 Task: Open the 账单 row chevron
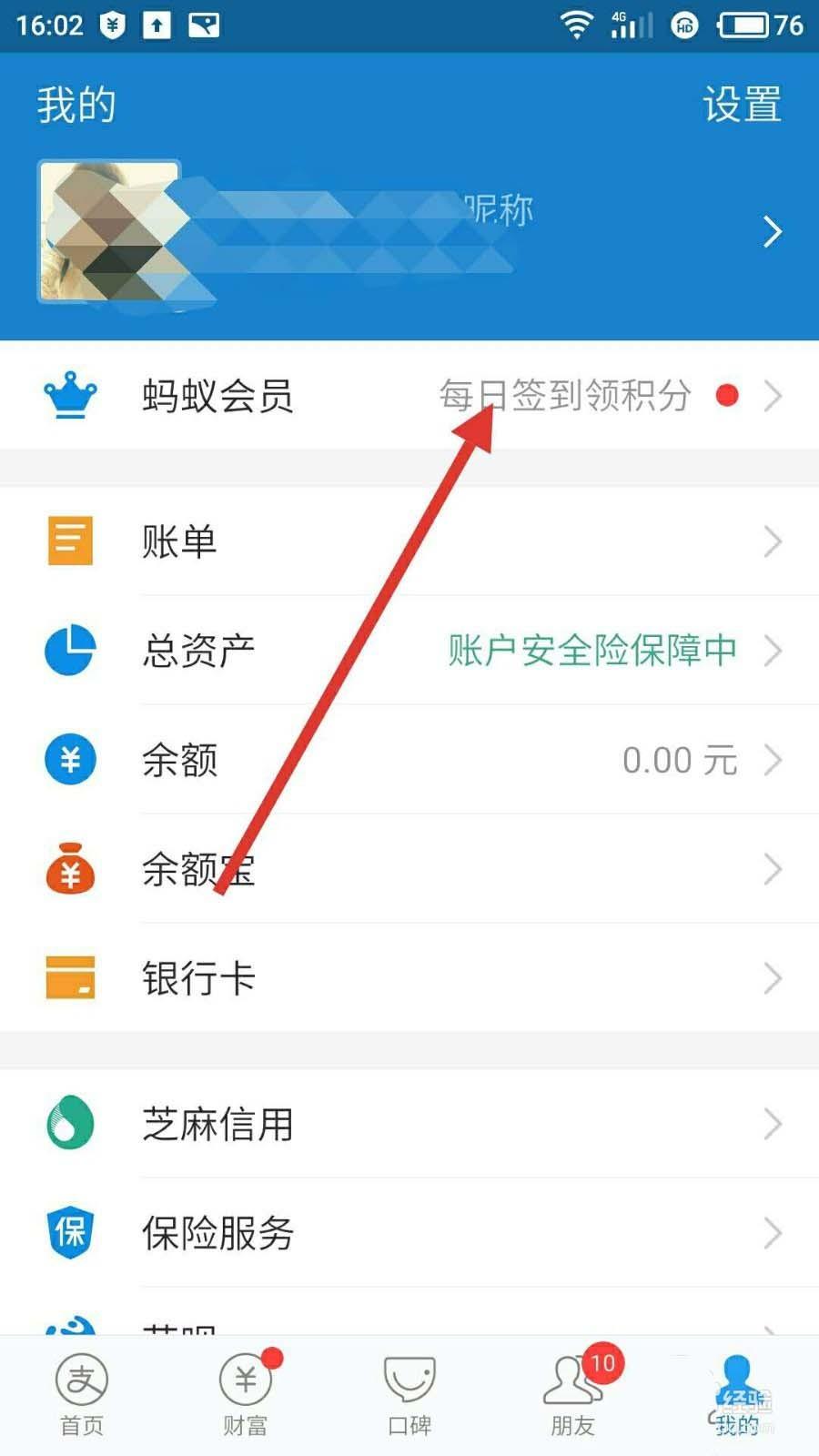772,541
